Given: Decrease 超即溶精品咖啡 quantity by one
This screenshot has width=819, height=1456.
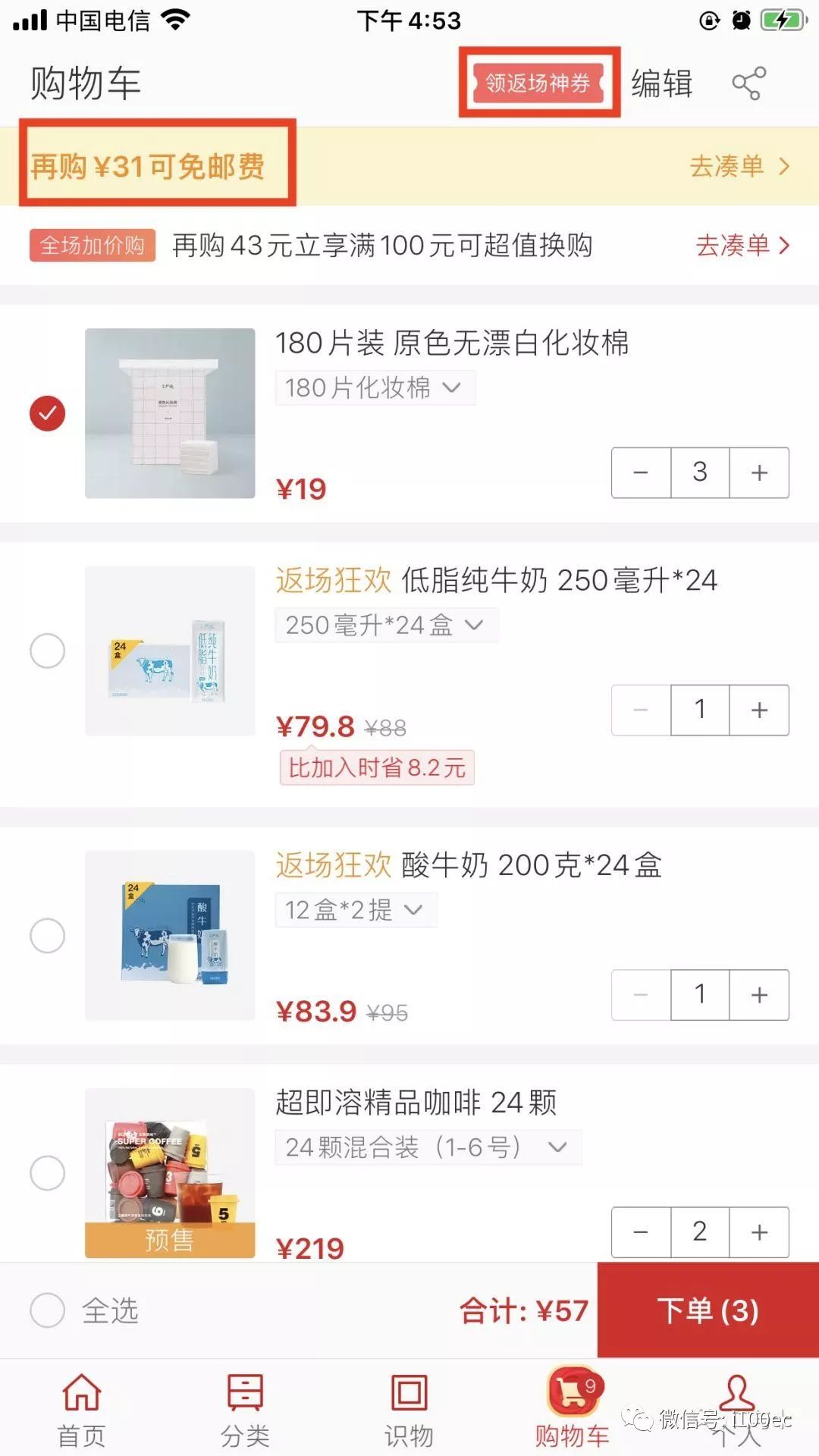Looking at the screenshot, I should point(641,1232).
